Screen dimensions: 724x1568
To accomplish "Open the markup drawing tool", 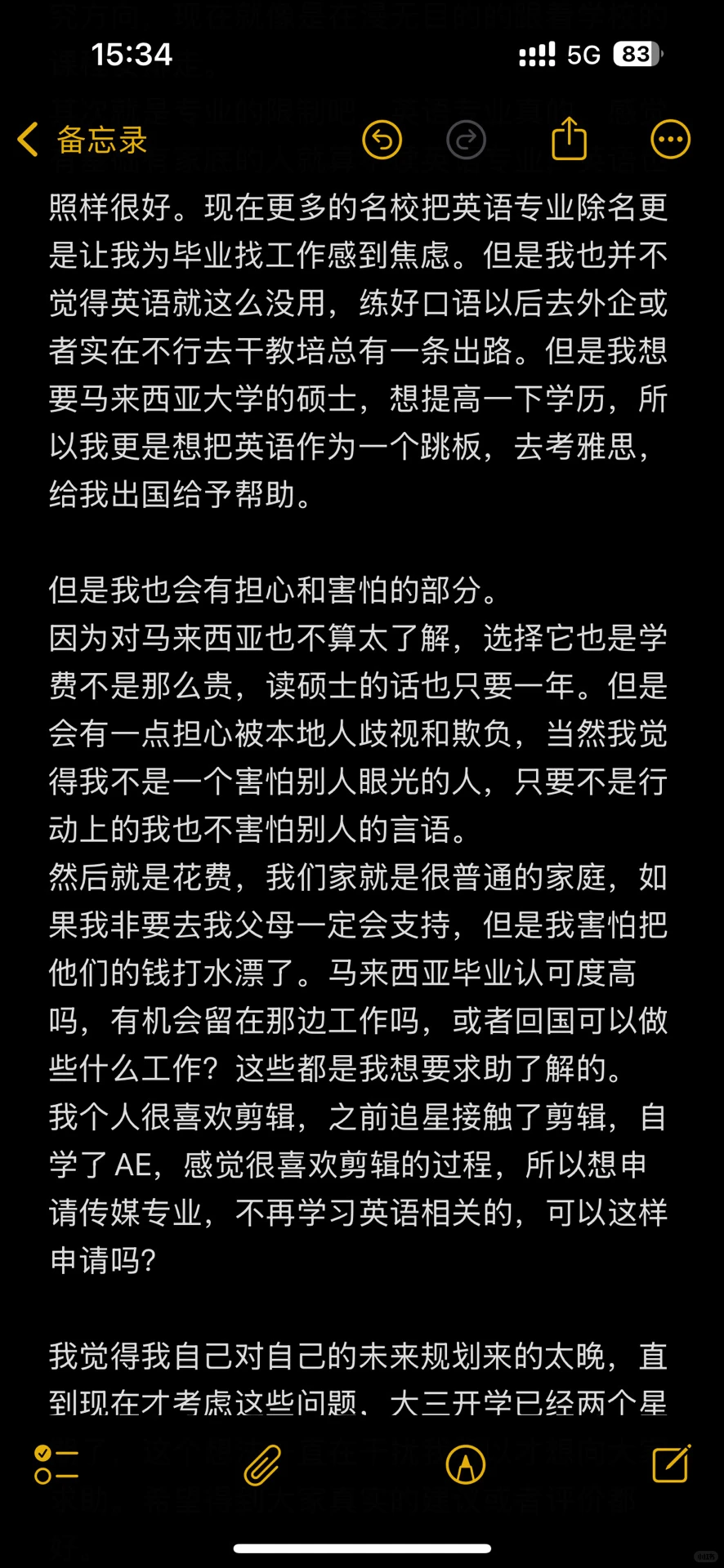I will click(466, 1464).
